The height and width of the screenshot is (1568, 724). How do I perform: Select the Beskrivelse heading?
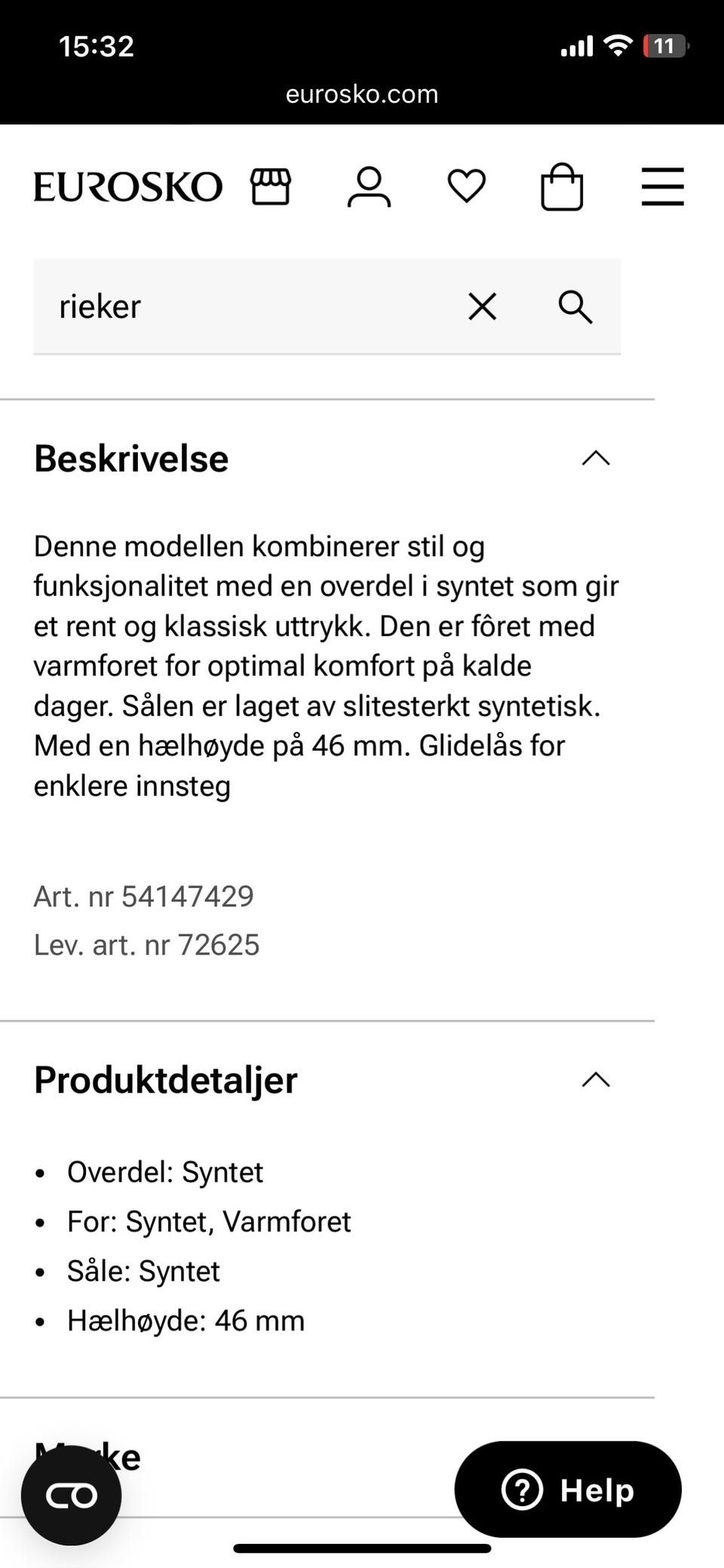pyautogui.click(x=130, y=458)
